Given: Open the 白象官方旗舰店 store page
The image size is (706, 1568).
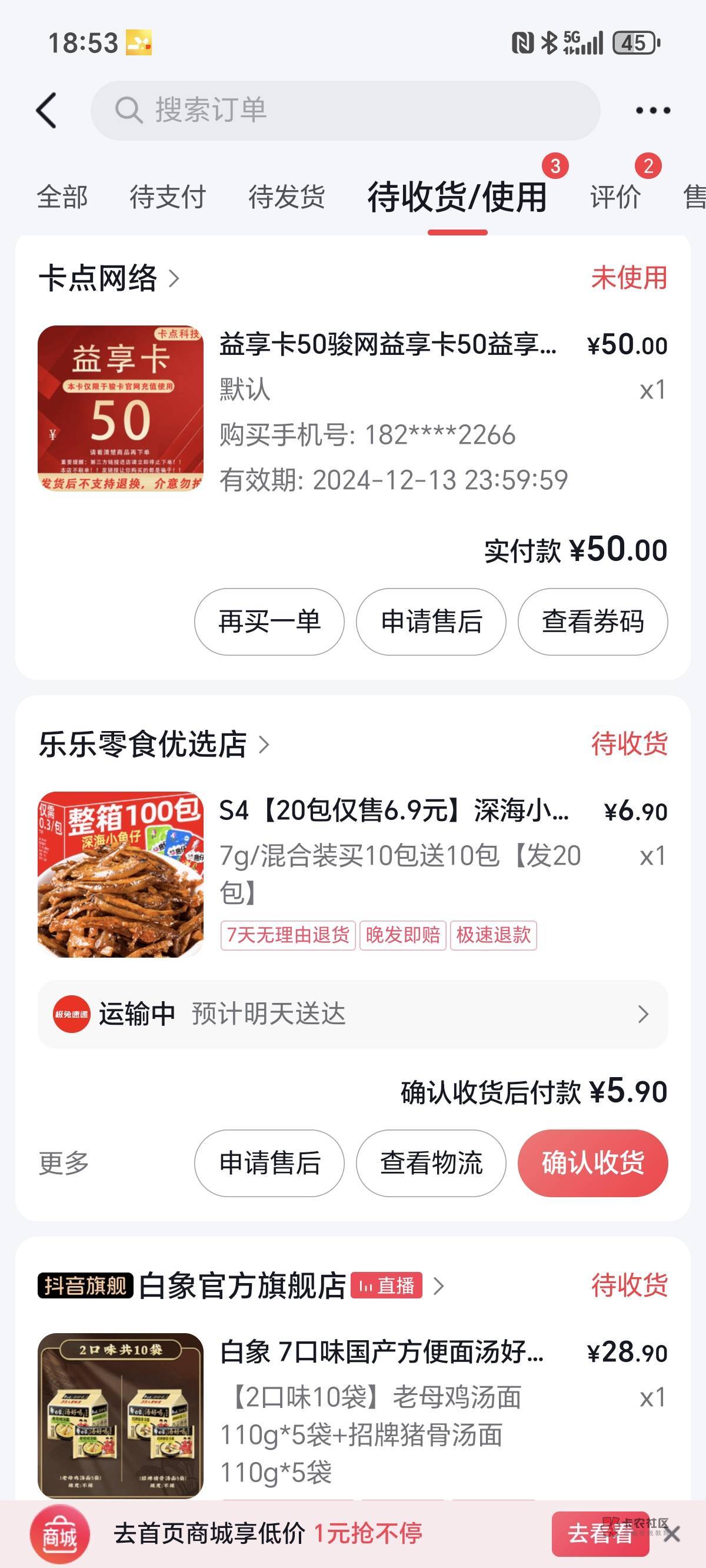Looking at the screenshot, I should [242, 1286].
